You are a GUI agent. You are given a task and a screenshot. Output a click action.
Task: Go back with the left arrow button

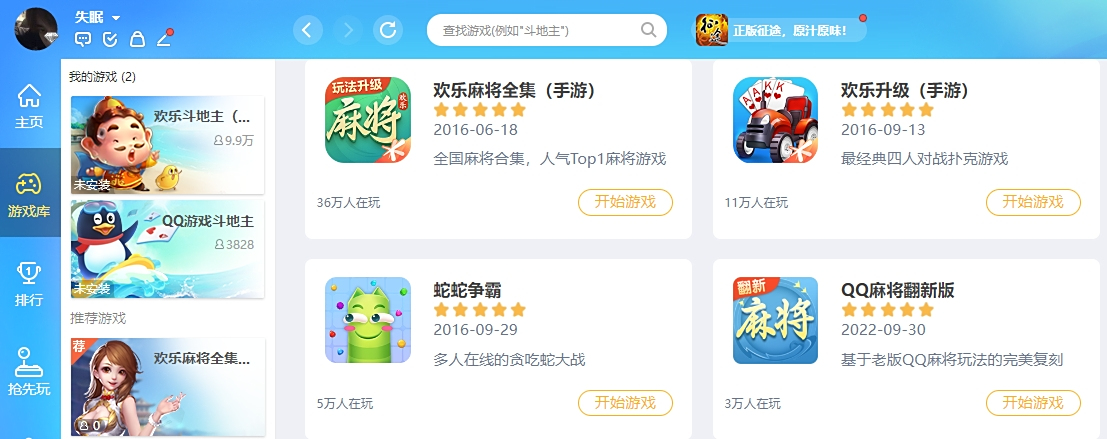coord(308,30)
